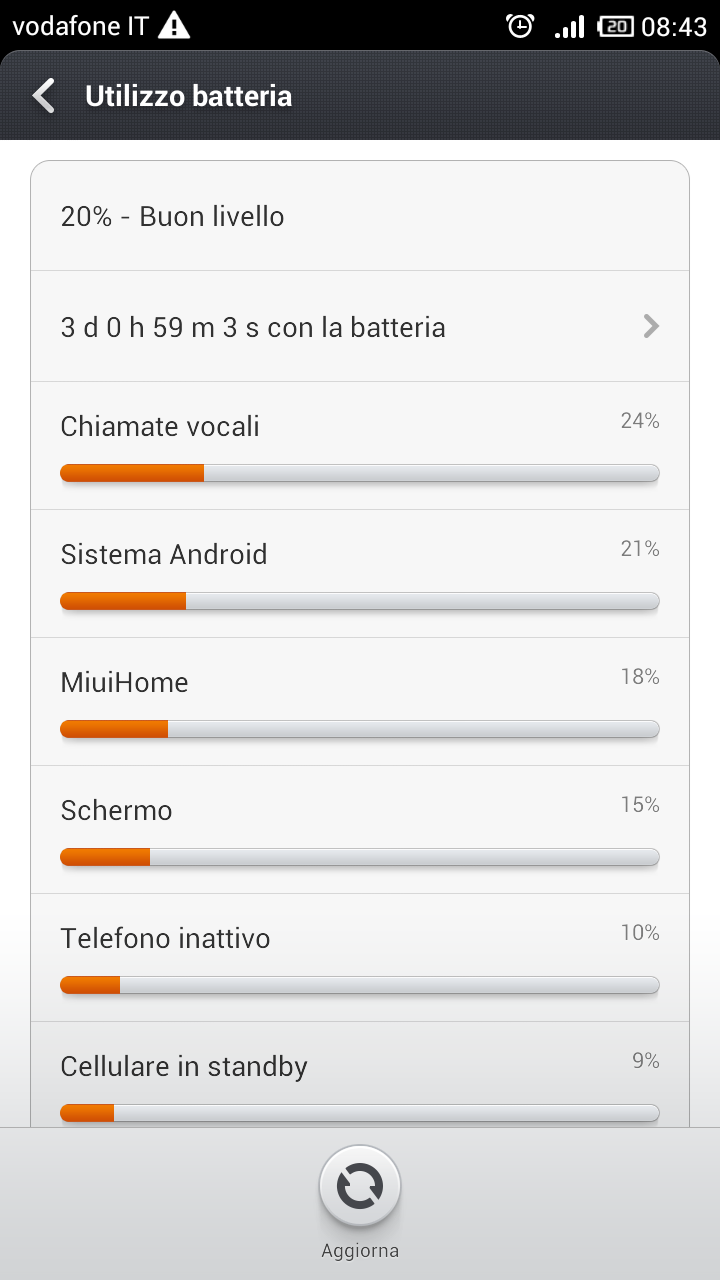
Task: Open Telefono inattivo usage details
Action: [x=360, y=957]
